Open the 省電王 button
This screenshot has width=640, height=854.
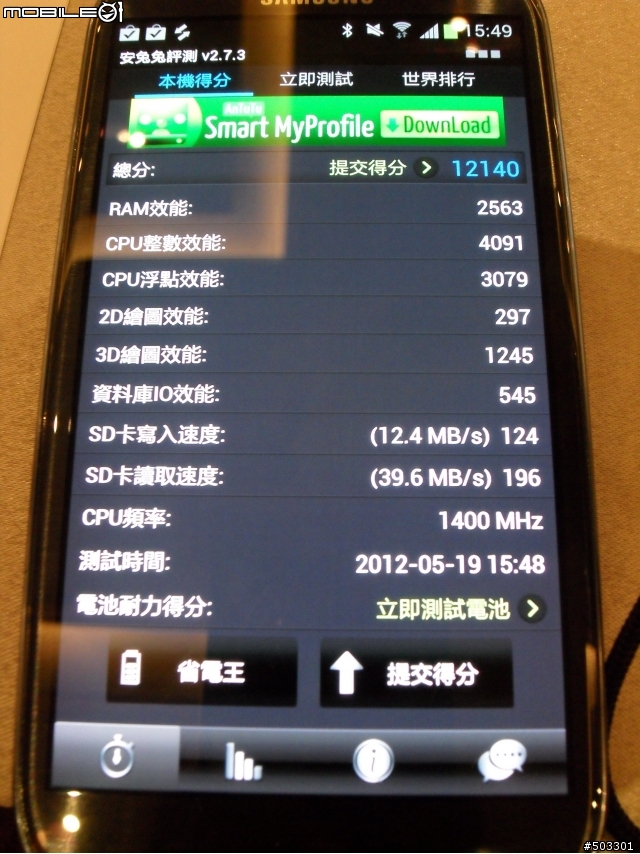pyautogui.click(x=202, y=673)
